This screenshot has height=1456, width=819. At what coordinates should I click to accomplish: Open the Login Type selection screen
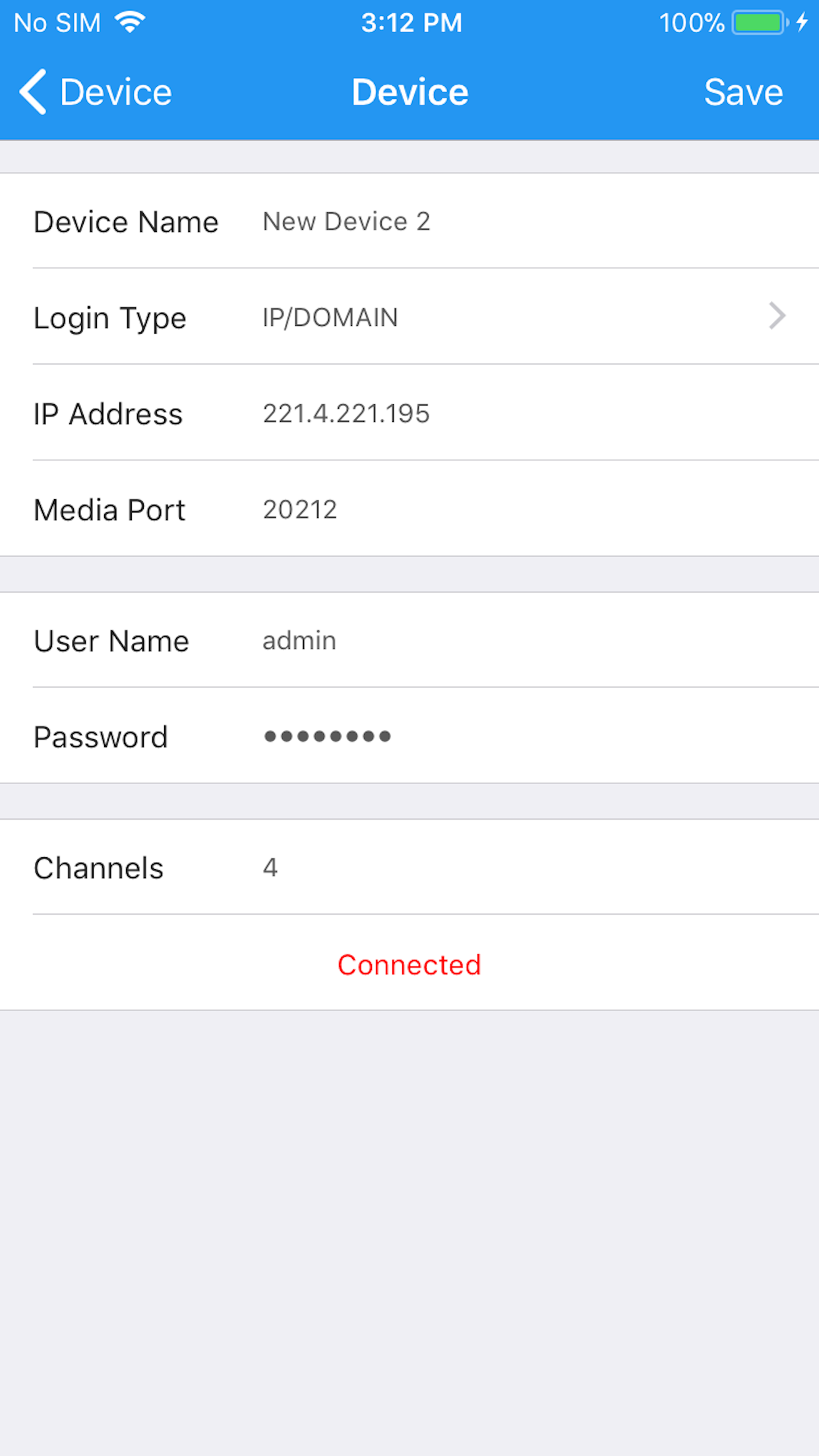409,317
